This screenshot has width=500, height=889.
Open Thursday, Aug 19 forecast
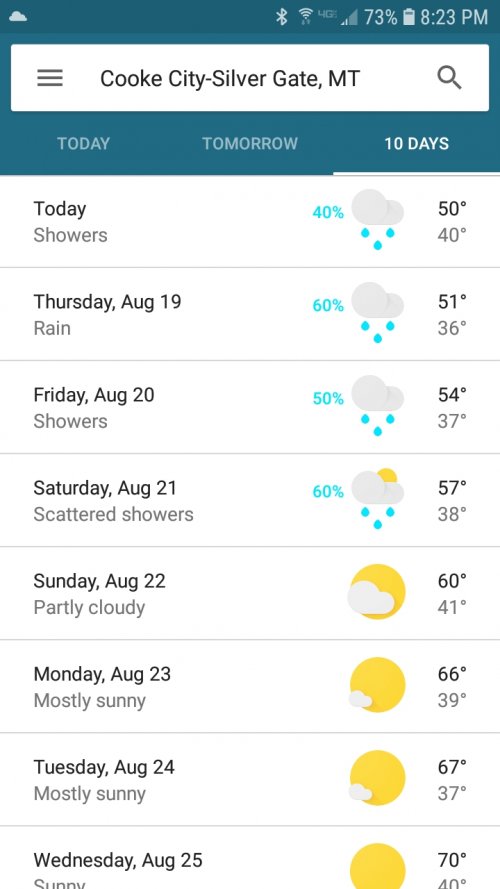pos(250,314)
